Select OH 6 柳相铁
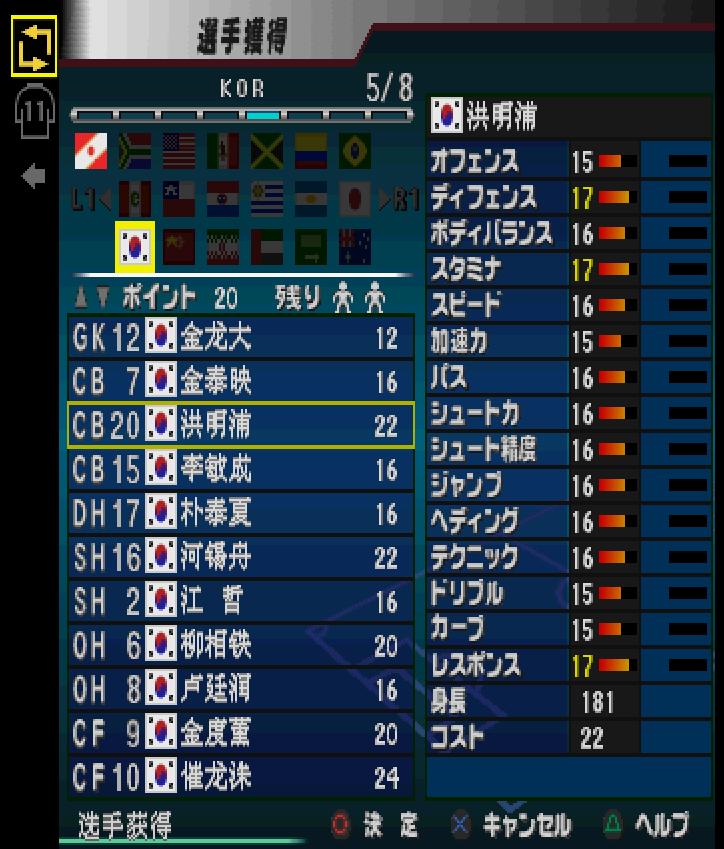 tap(240, 646)
